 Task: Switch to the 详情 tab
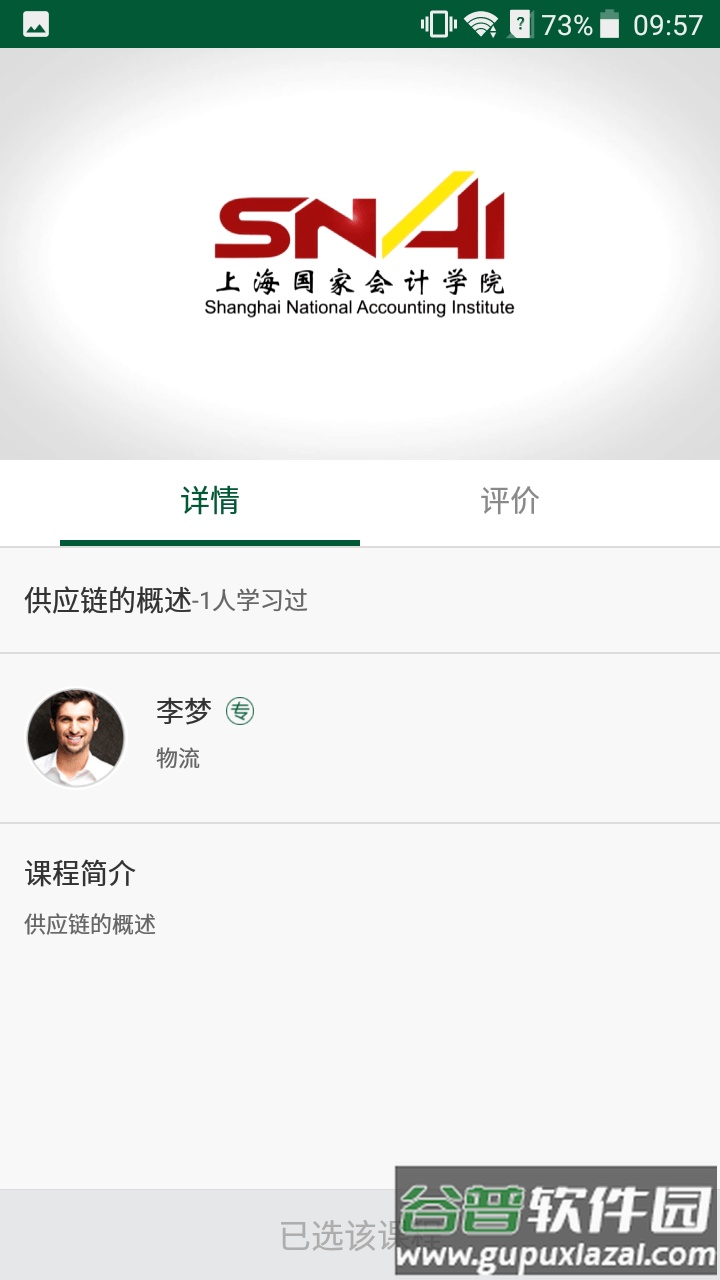(210, 501)
